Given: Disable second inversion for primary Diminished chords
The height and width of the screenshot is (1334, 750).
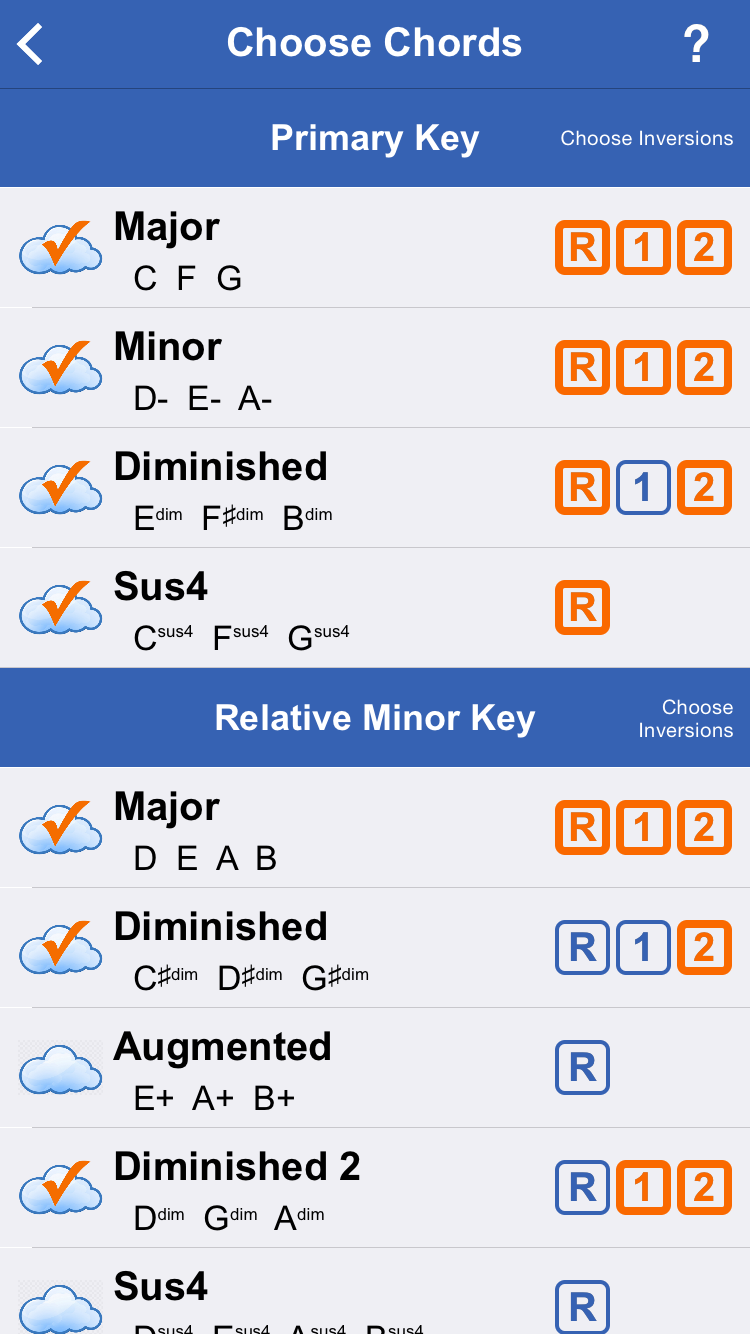Looking at the screenshot, I should click(705, 487).
